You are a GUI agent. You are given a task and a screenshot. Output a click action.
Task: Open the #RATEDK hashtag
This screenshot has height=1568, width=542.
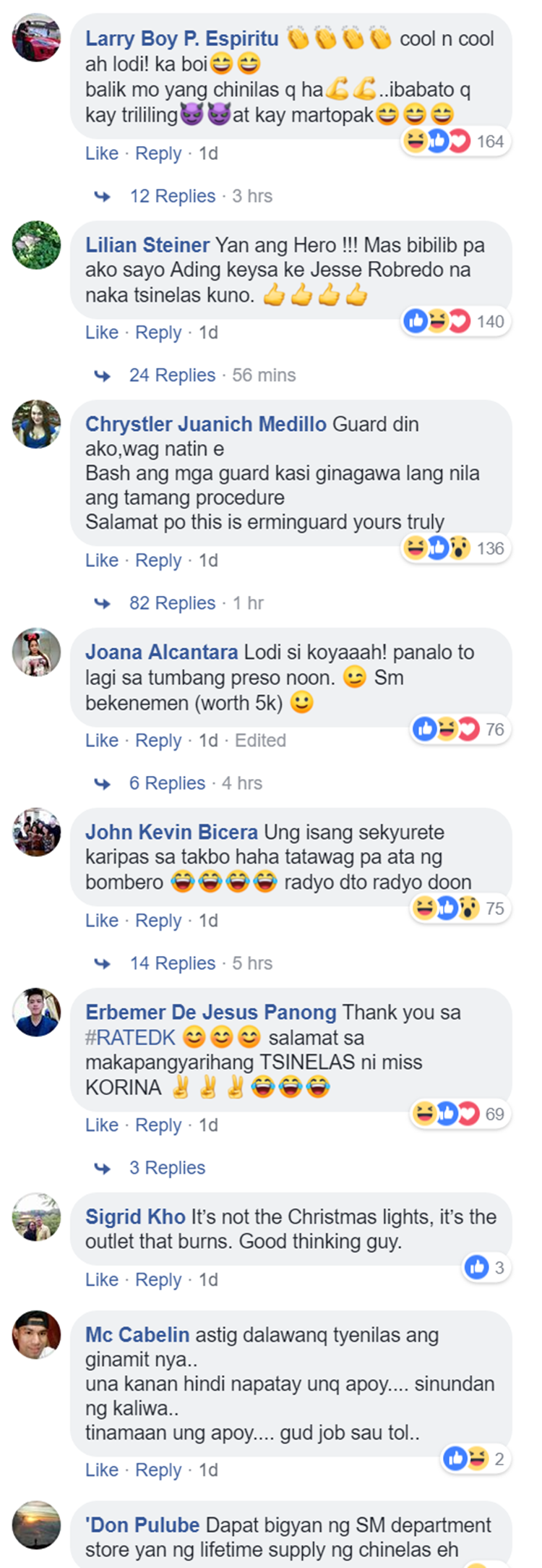click(130, 1038)
